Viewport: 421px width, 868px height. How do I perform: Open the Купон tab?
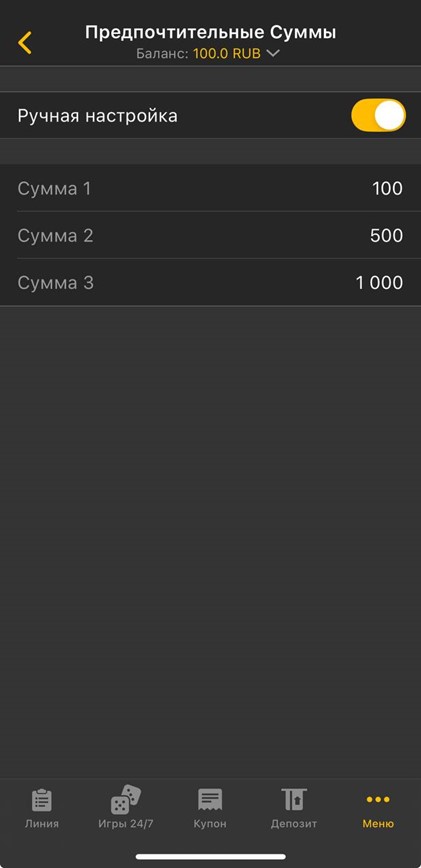coord(210,808)
